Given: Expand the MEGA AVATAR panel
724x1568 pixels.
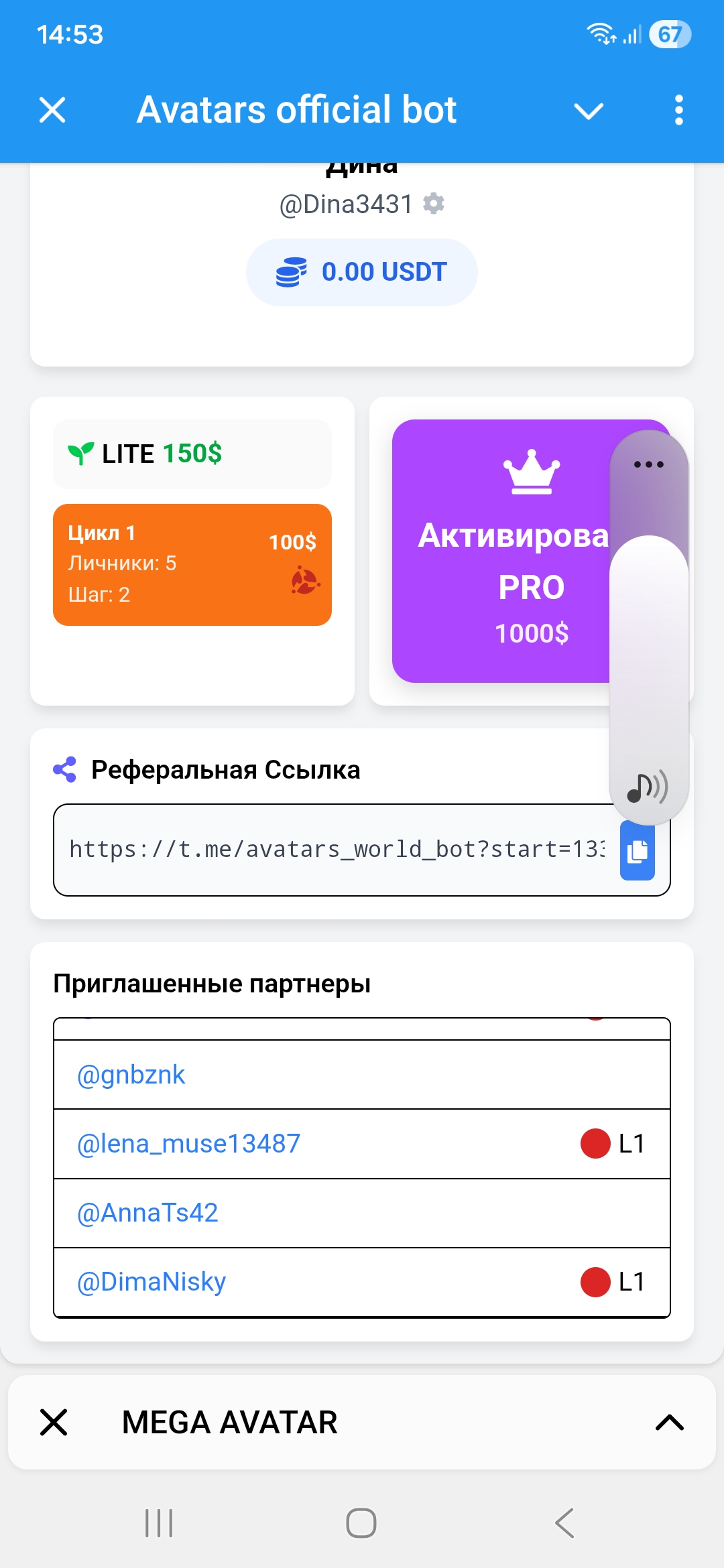Looking at the screenshot, I should pyautogui.click(x=669, y=1422).
